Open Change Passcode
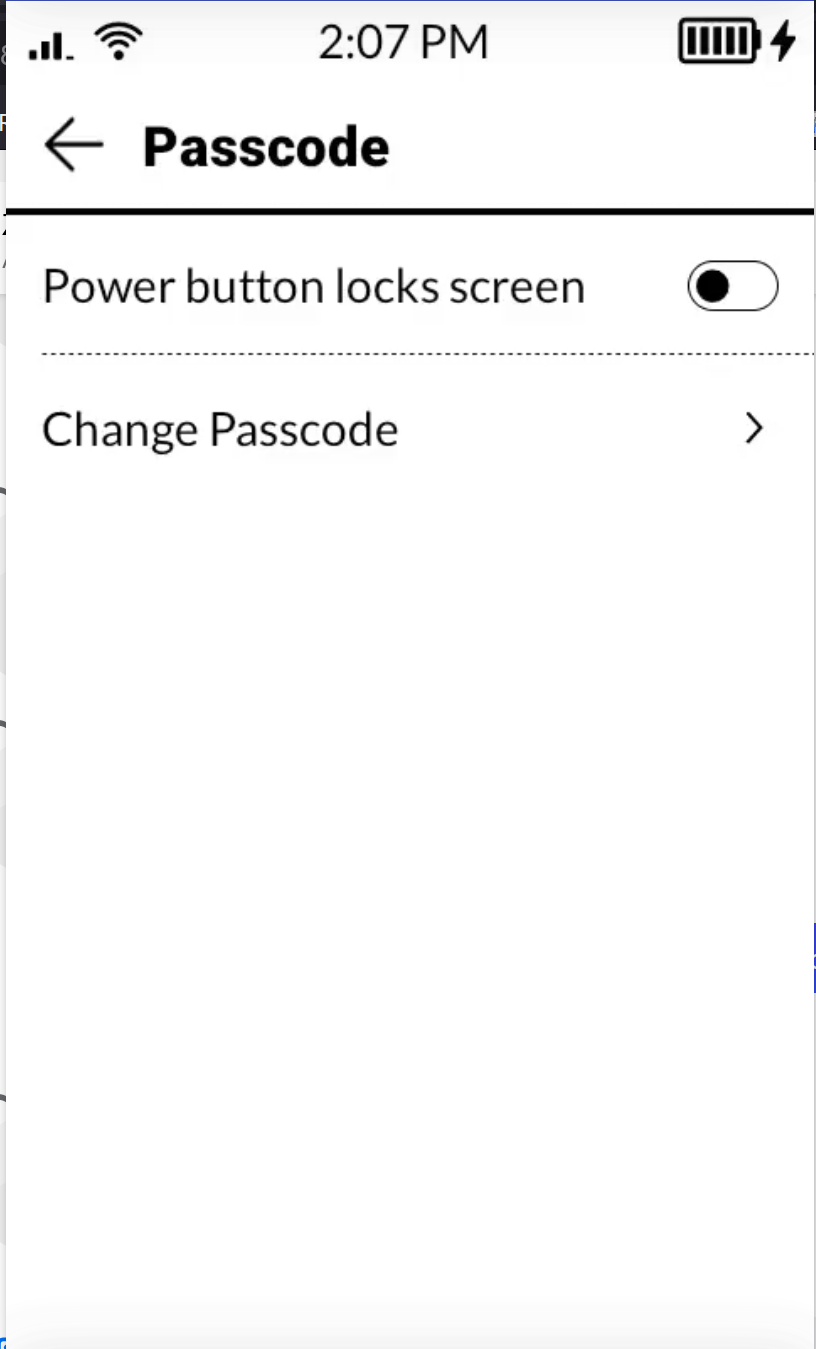This screenshot has width=816, height=1349. pyautogui.click(x=410, y=429)
